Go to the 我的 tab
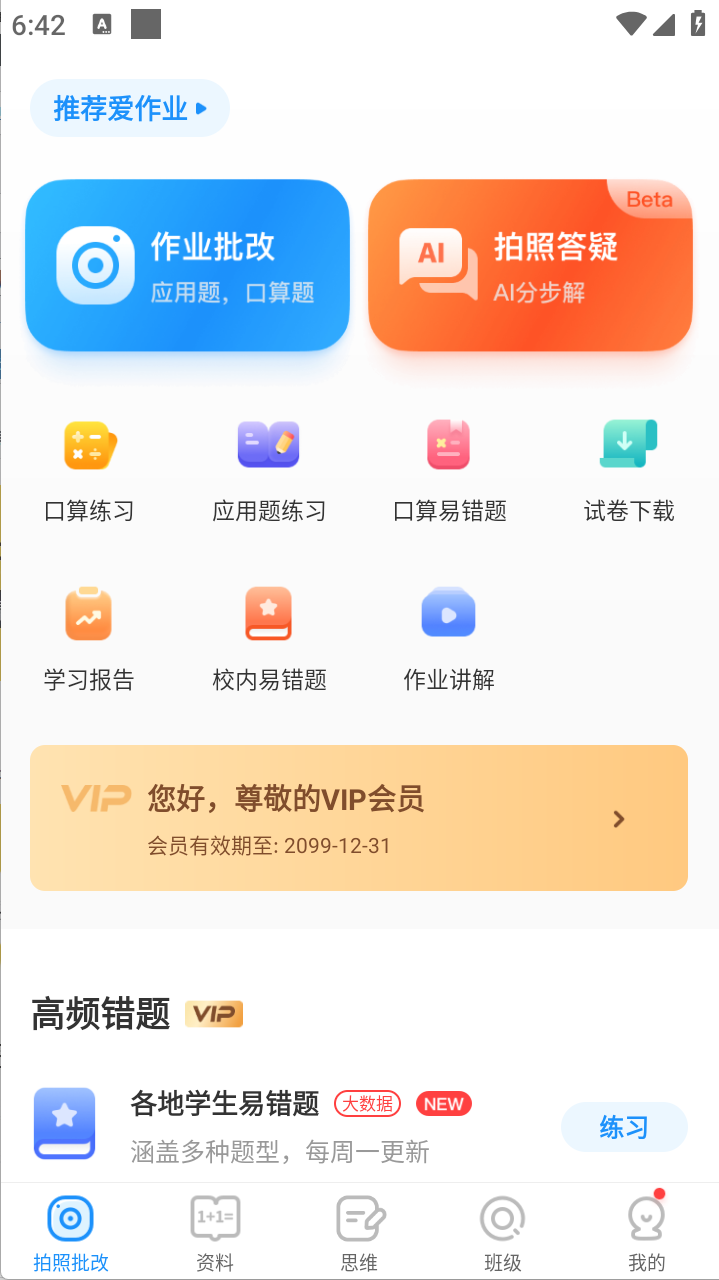Screen dimensions: 719x1280 tap(647, 1234)
